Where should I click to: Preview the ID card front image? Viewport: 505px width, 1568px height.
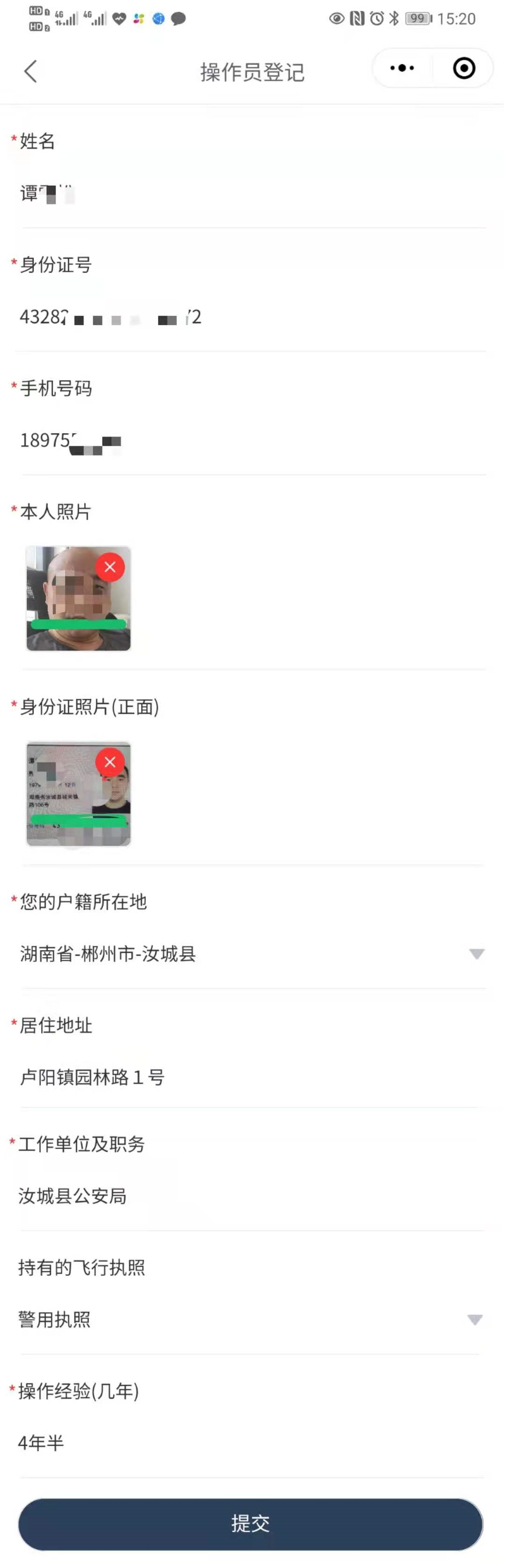pos(67,804)
